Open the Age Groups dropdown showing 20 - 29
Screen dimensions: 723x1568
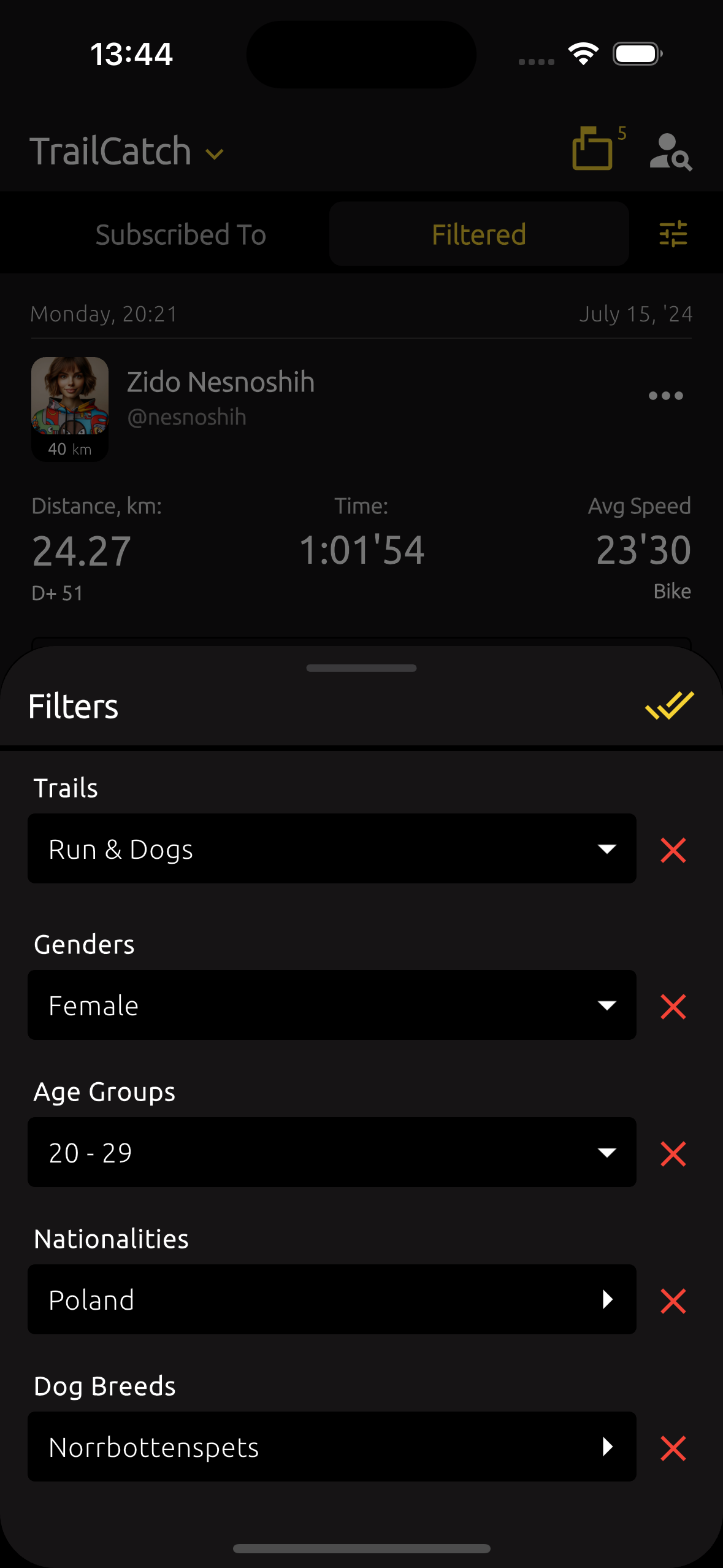(x=331, y=1152)
